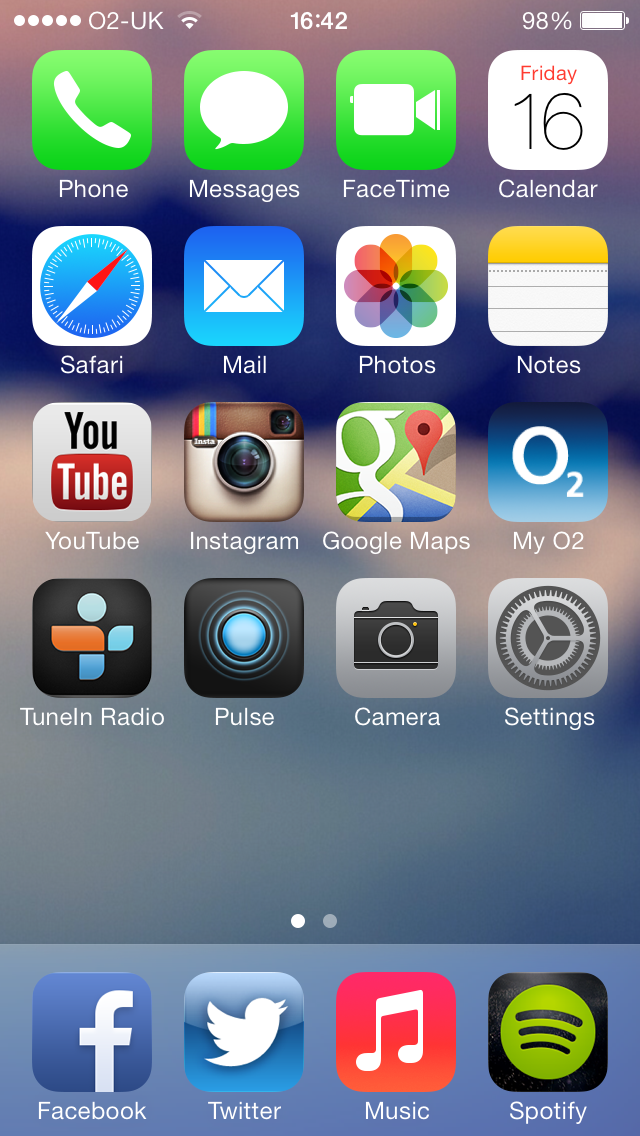The image size is (640, 1136).
Task: Open the Camera
Action: 396,638
